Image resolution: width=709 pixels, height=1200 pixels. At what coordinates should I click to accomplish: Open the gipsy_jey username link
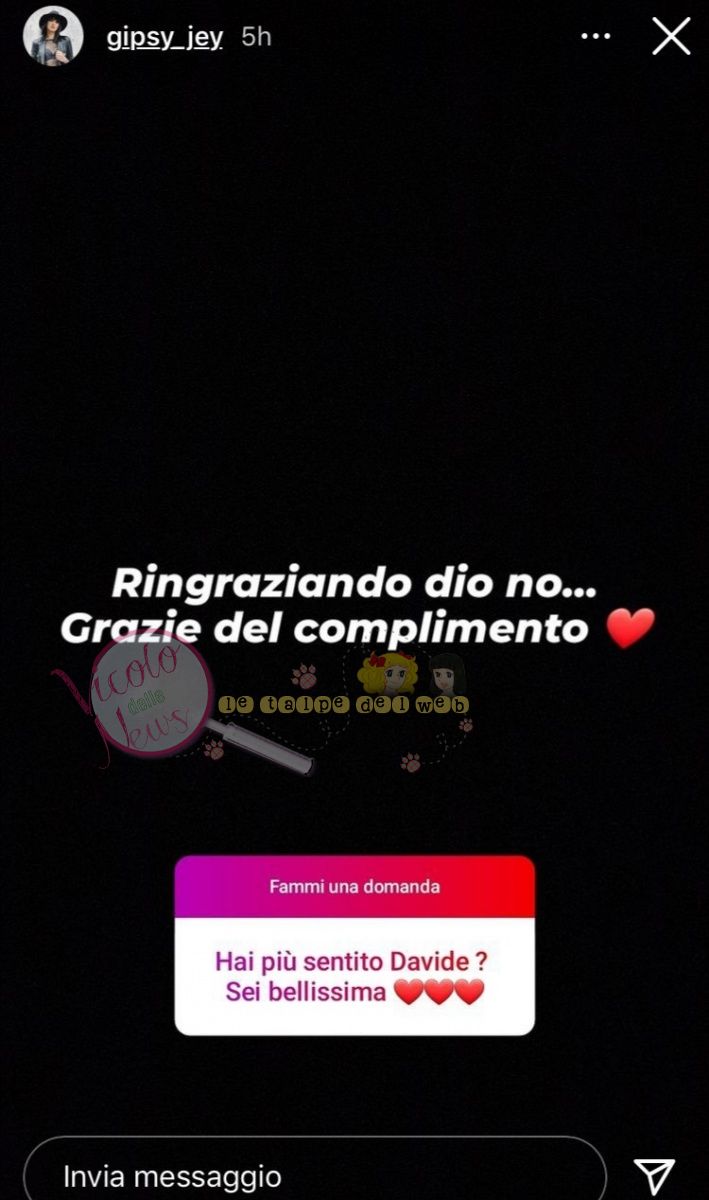165,37
